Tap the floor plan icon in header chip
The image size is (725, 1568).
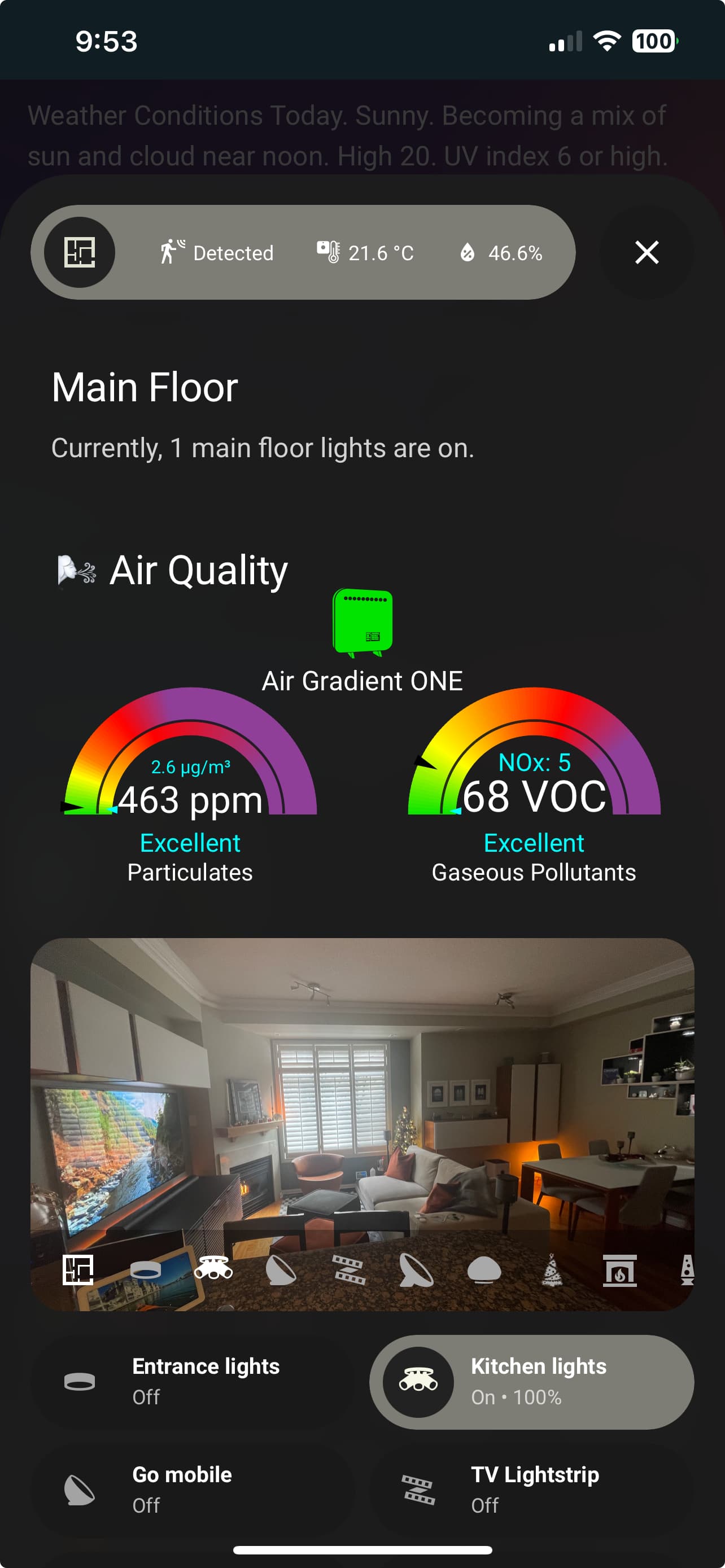(80, 252)
